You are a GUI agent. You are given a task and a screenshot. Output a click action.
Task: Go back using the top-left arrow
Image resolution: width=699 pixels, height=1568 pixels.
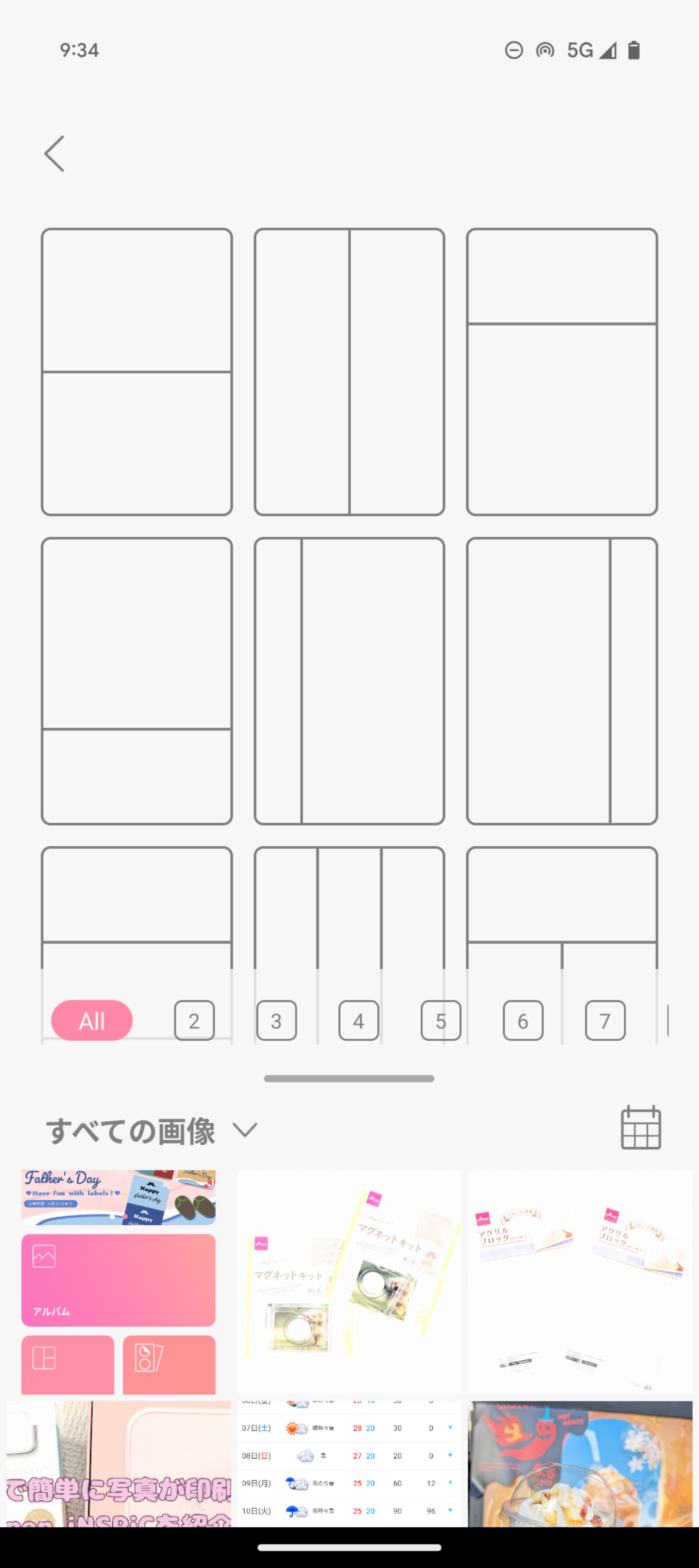(x=54, y=154)
